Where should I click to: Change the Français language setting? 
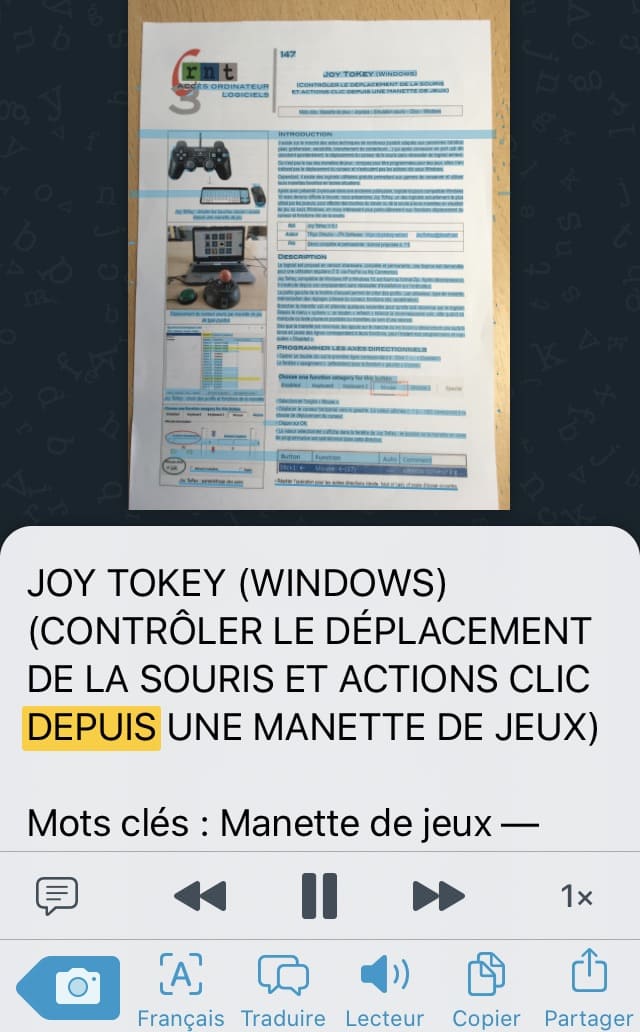point(181,988)
